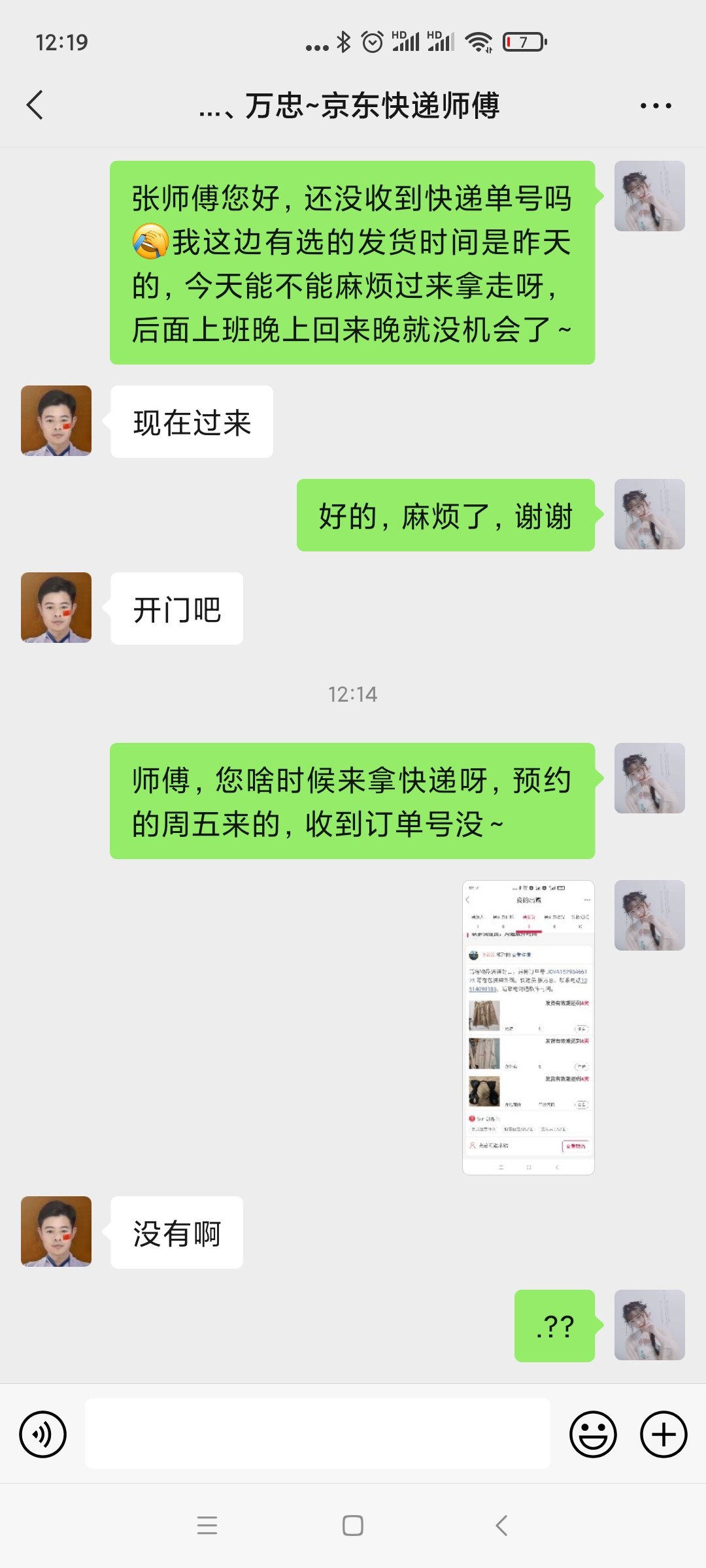View the sent order screenshot image
This screenshot has height=1568, width=706.
(528, 1027)
